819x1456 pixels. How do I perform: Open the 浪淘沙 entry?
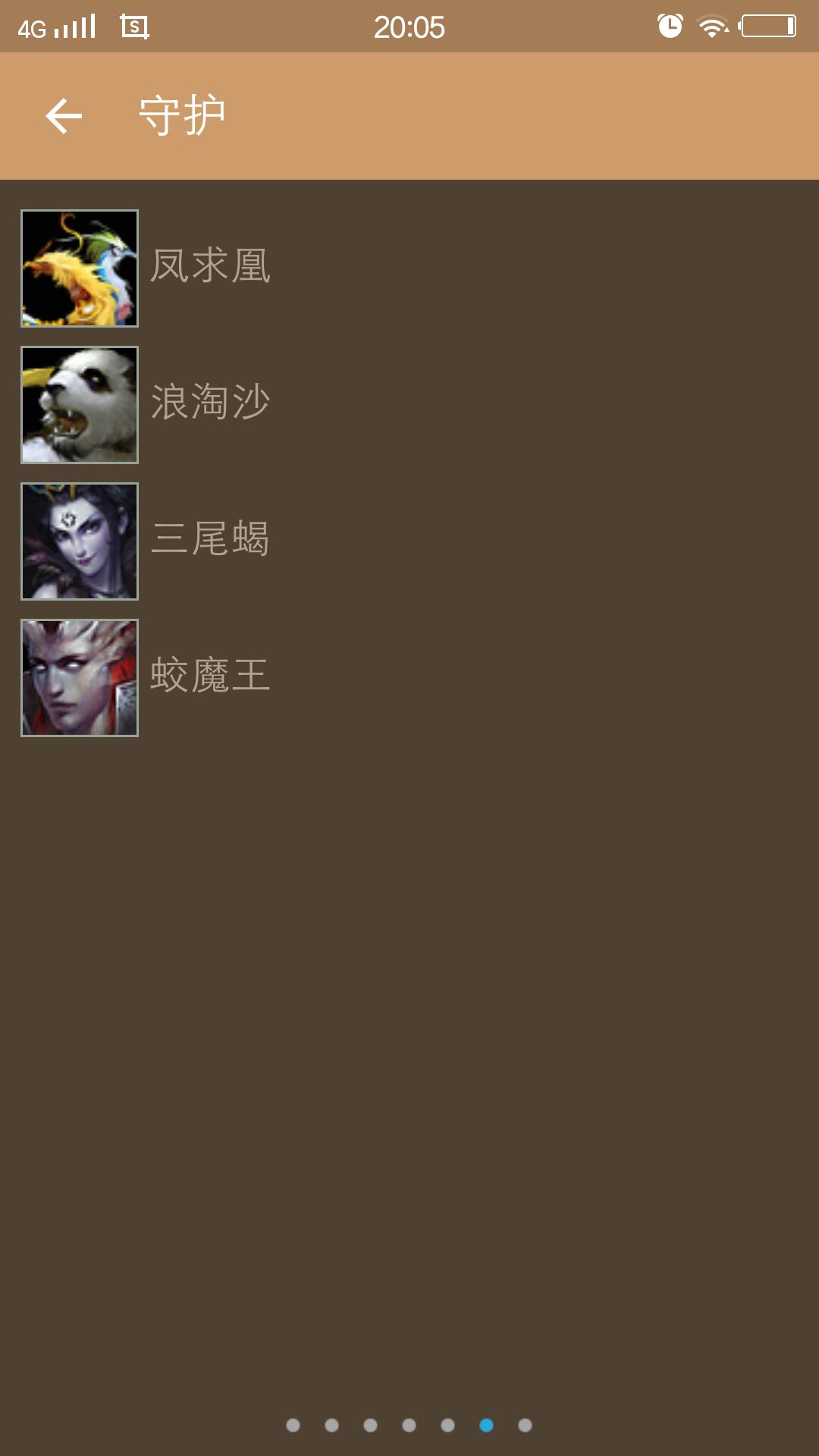point(210,403)
